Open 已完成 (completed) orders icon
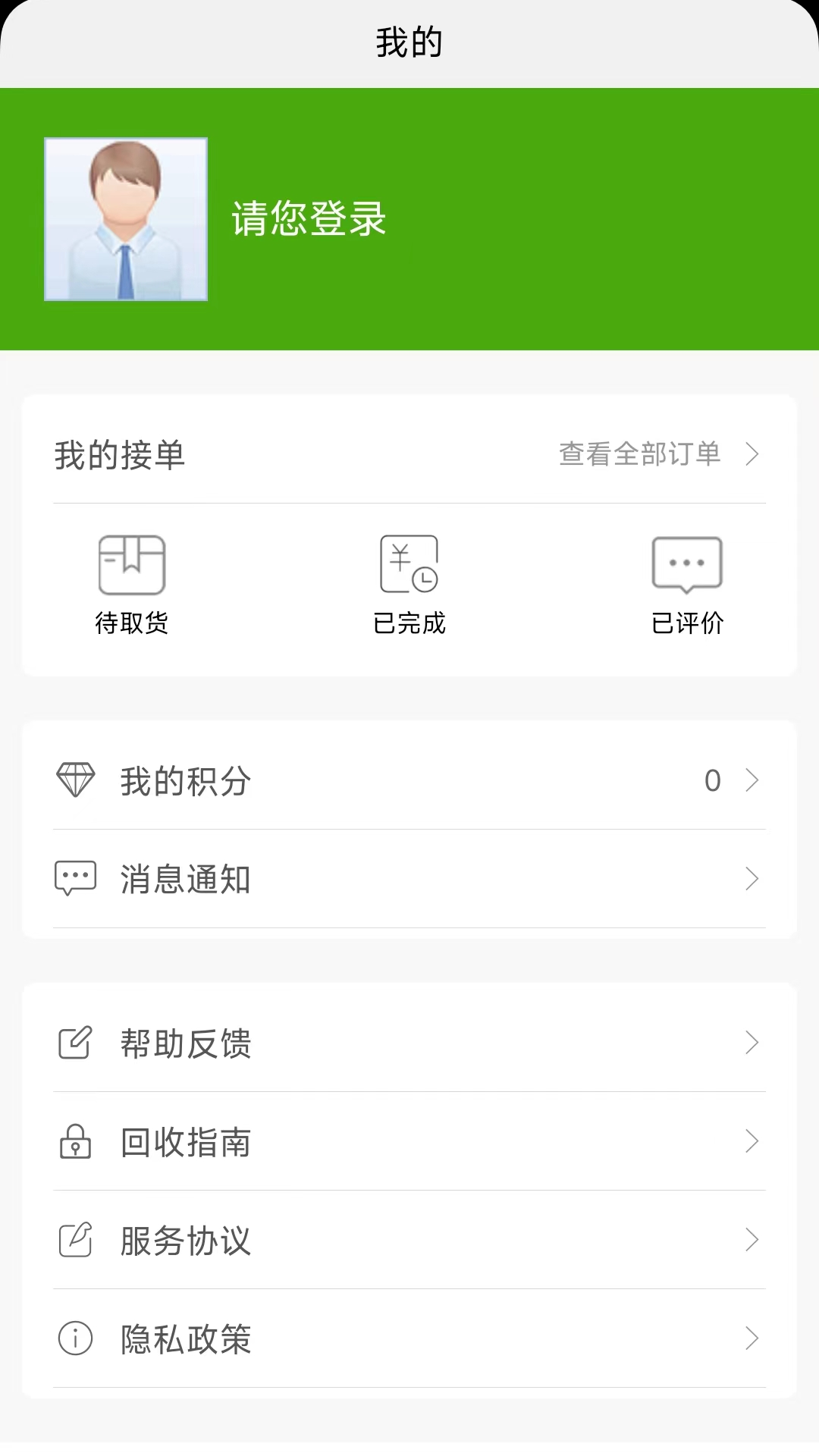Image resolution: width=819 pixels, height=1456 pixels. click(x=409, y=565)
